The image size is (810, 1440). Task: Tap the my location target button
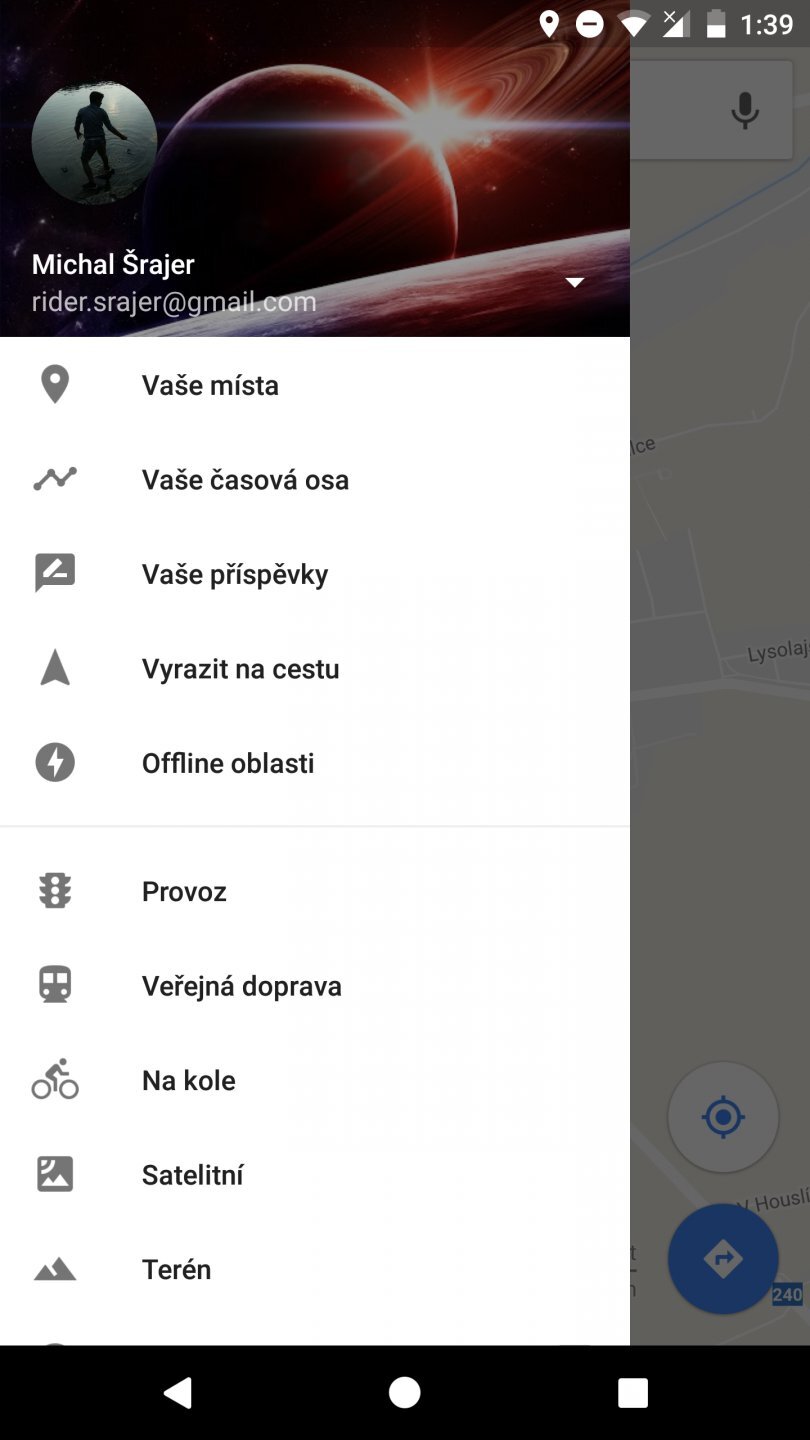click(723, 1117)
